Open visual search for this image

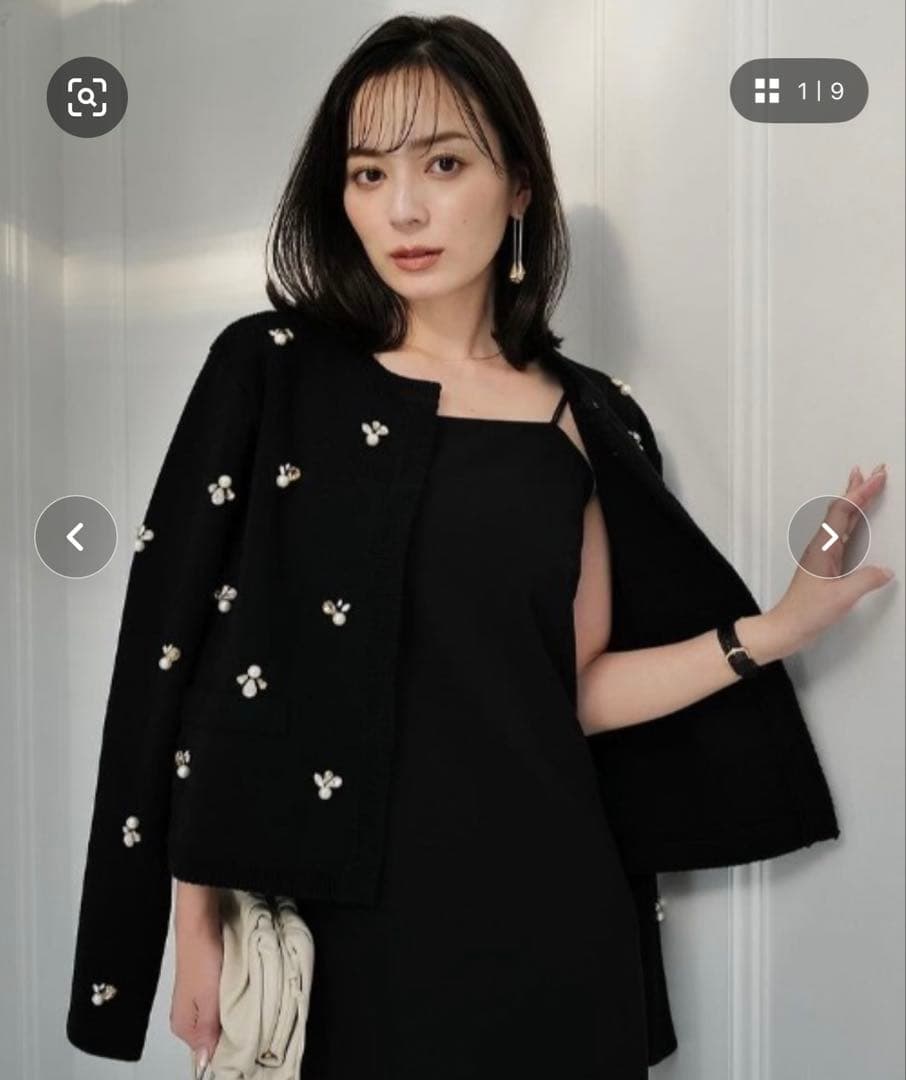click(87, 96)
